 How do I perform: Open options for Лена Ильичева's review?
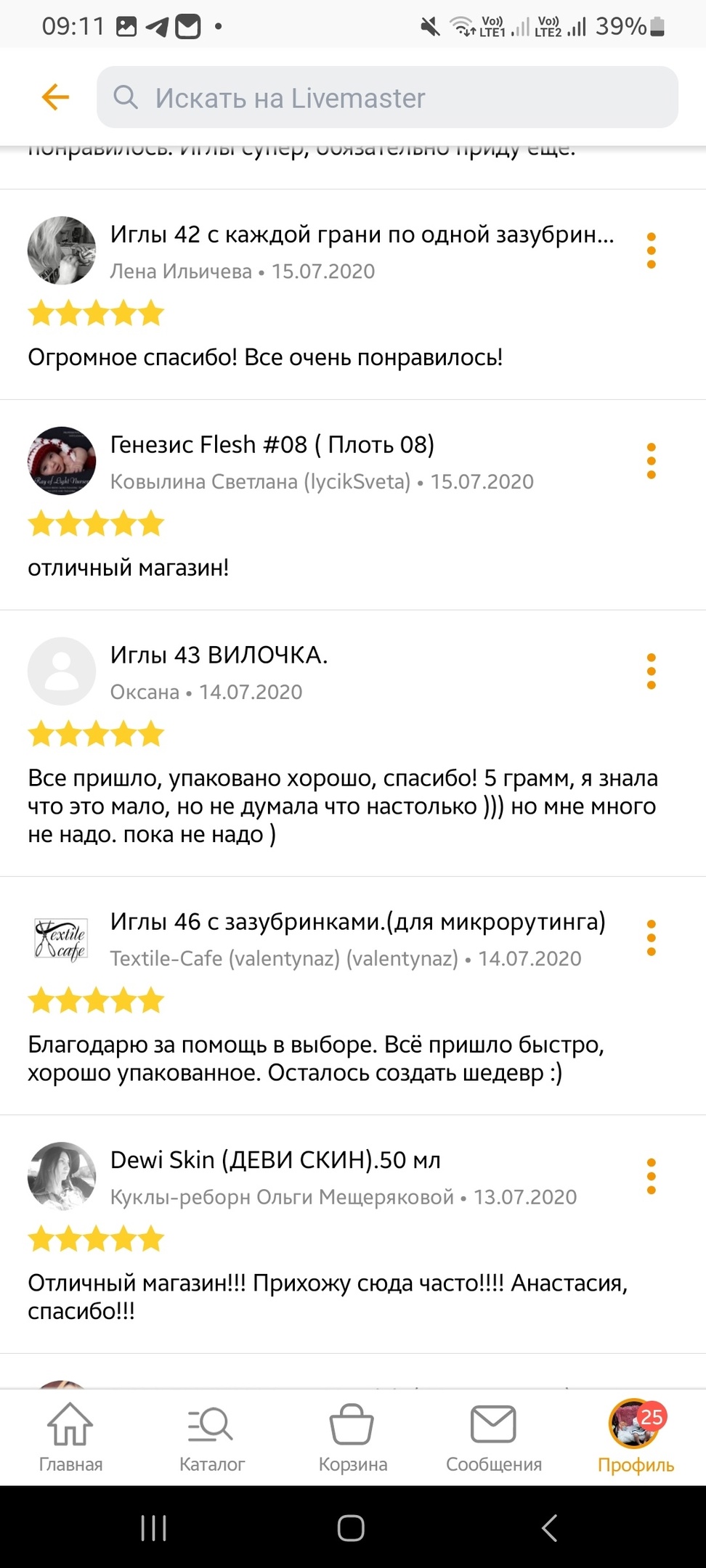point(651,250)
